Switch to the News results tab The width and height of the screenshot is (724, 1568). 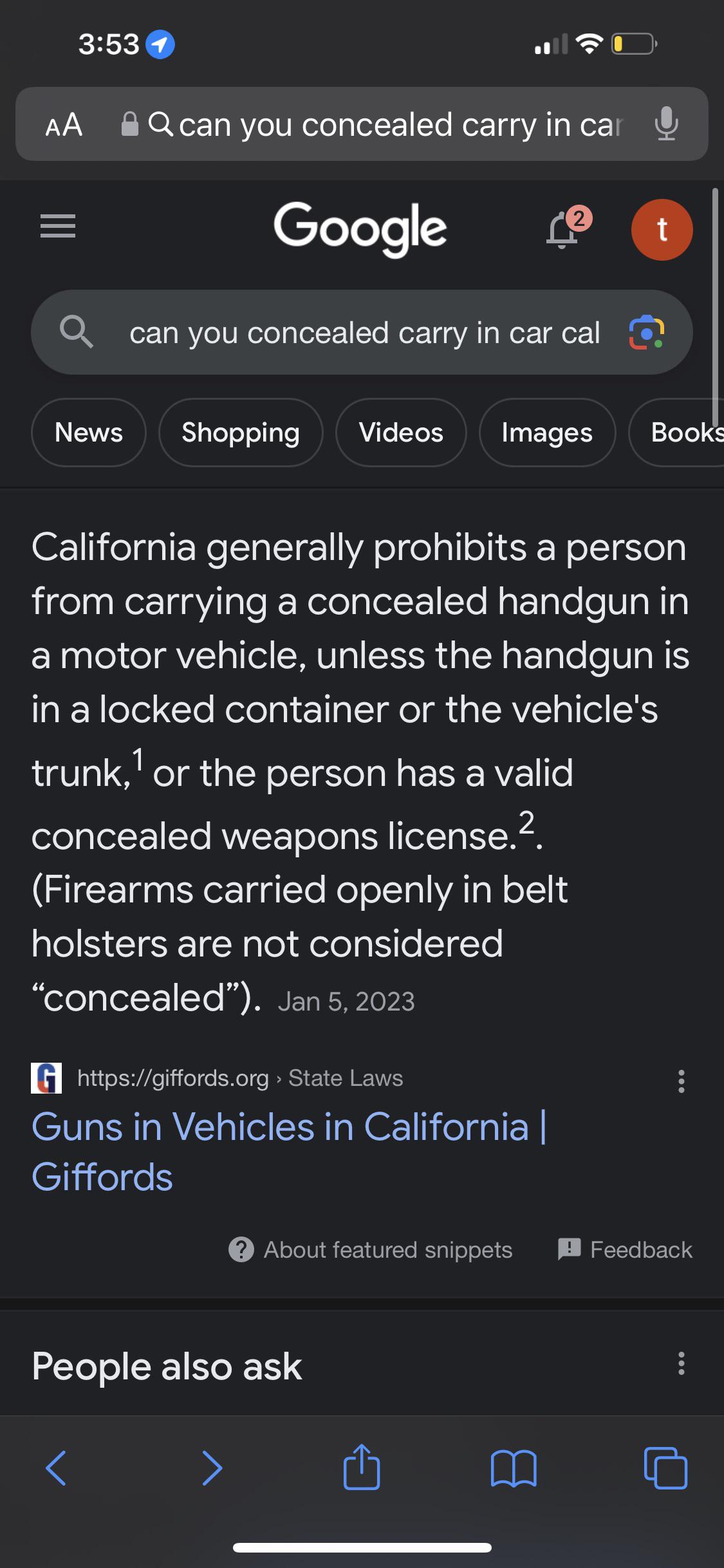click(88, 433)
